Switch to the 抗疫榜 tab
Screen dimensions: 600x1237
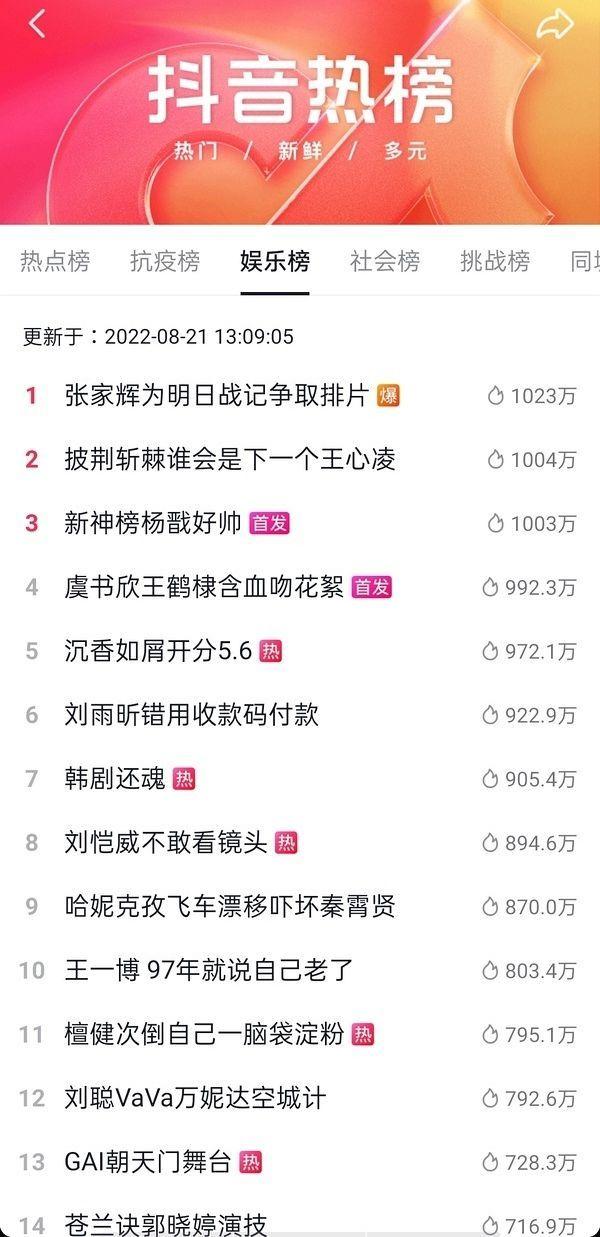(x=165, y=262)
